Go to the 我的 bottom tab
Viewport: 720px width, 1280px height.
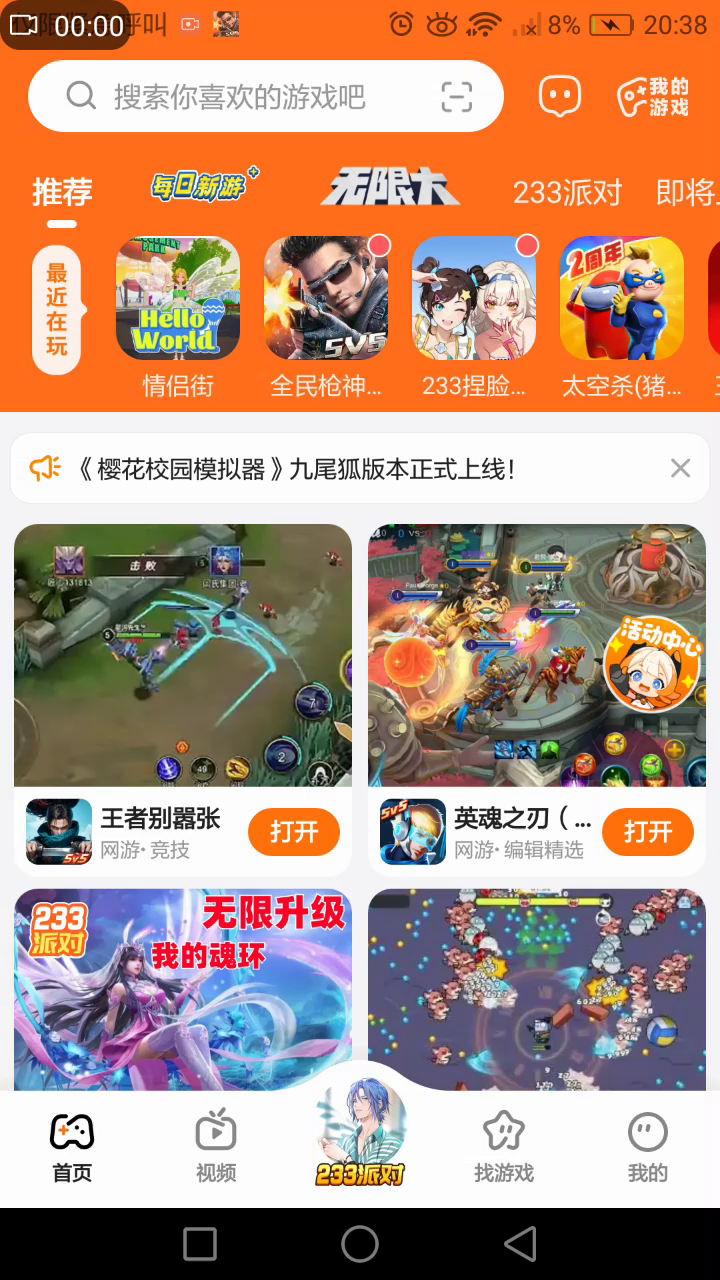pyautogui.click(x=647, y=1147)
